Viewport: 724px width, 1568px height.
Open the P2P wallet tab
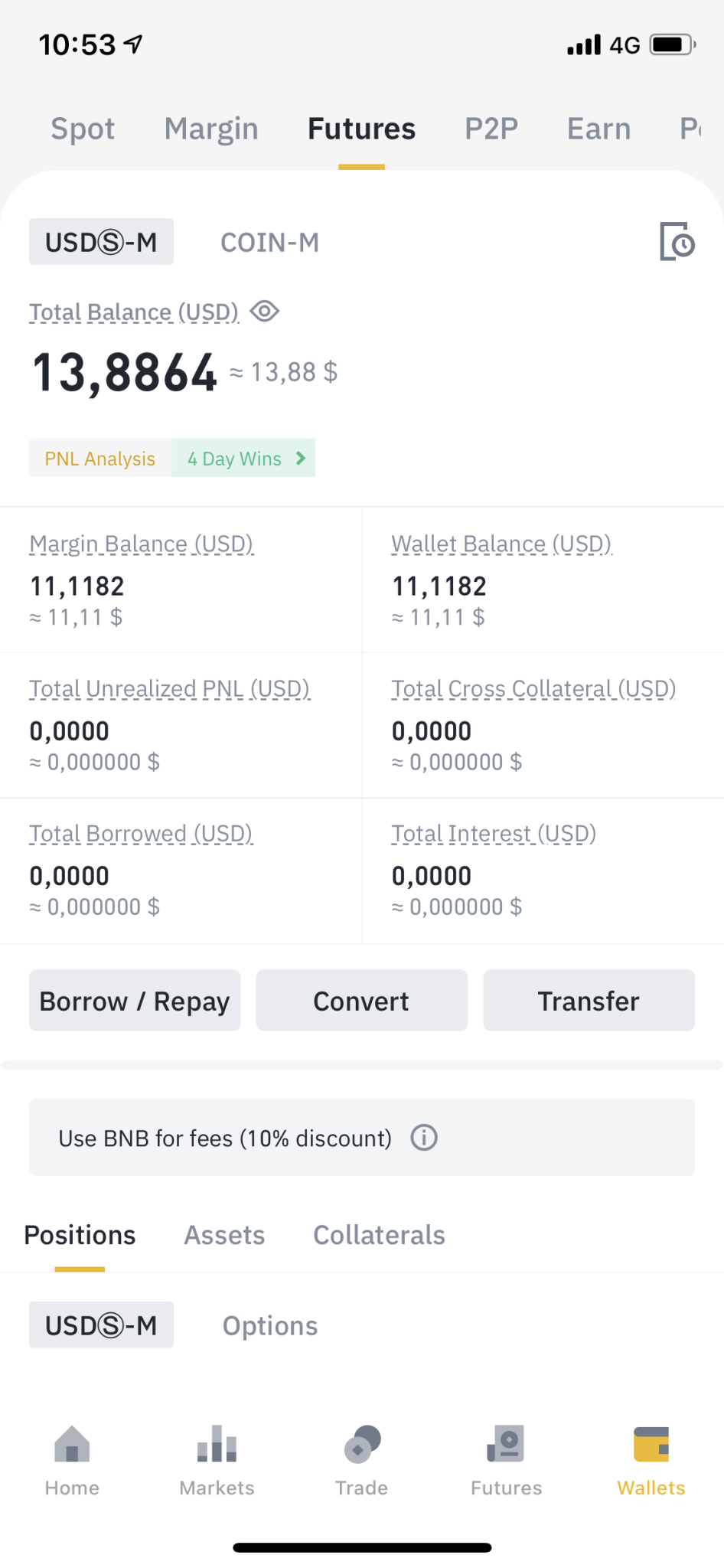[x=491, y=129]
